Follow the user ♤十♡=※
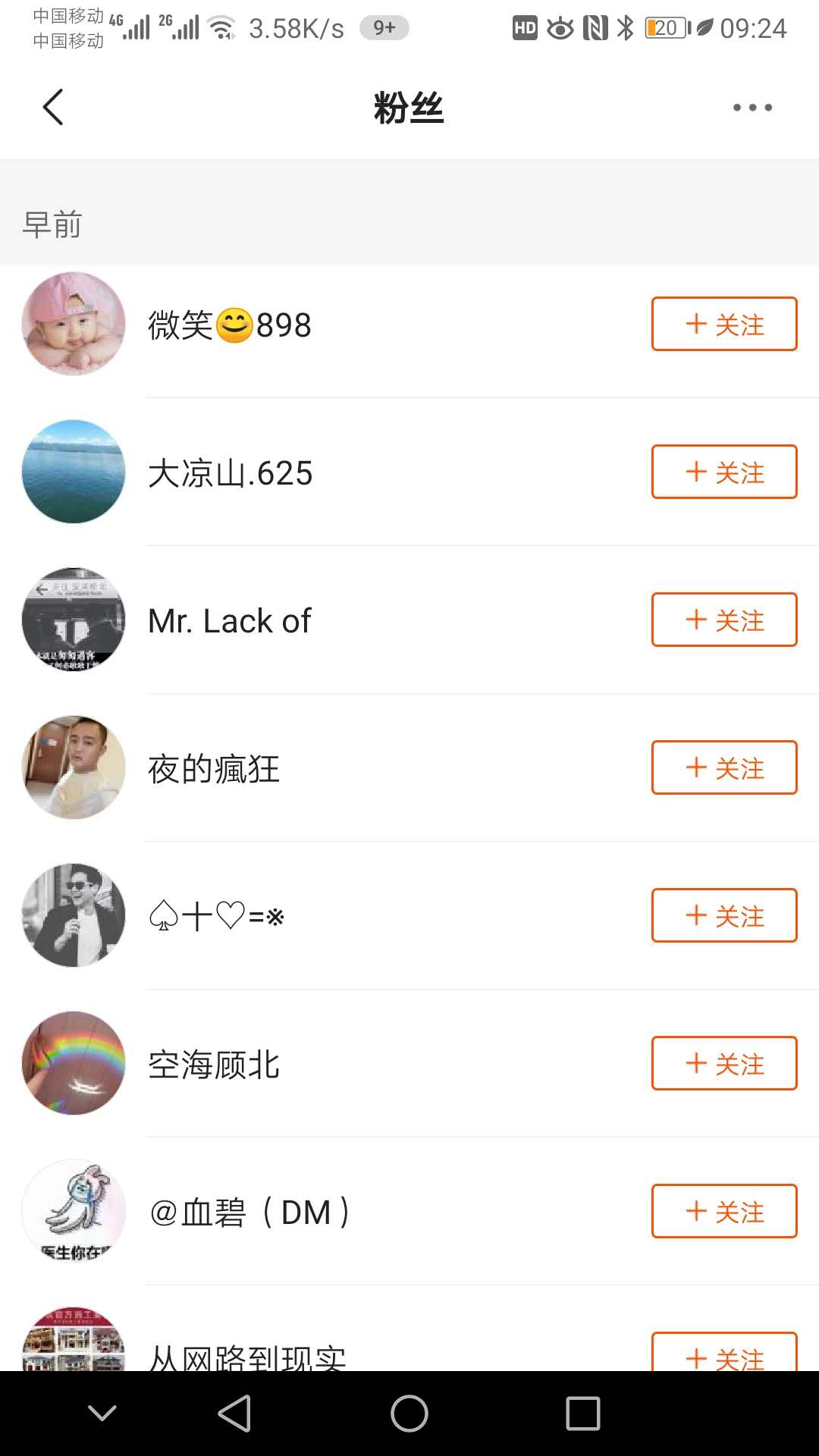This screenshot has height=1456, width=819. pyautogui.click(x=723, y=915)
